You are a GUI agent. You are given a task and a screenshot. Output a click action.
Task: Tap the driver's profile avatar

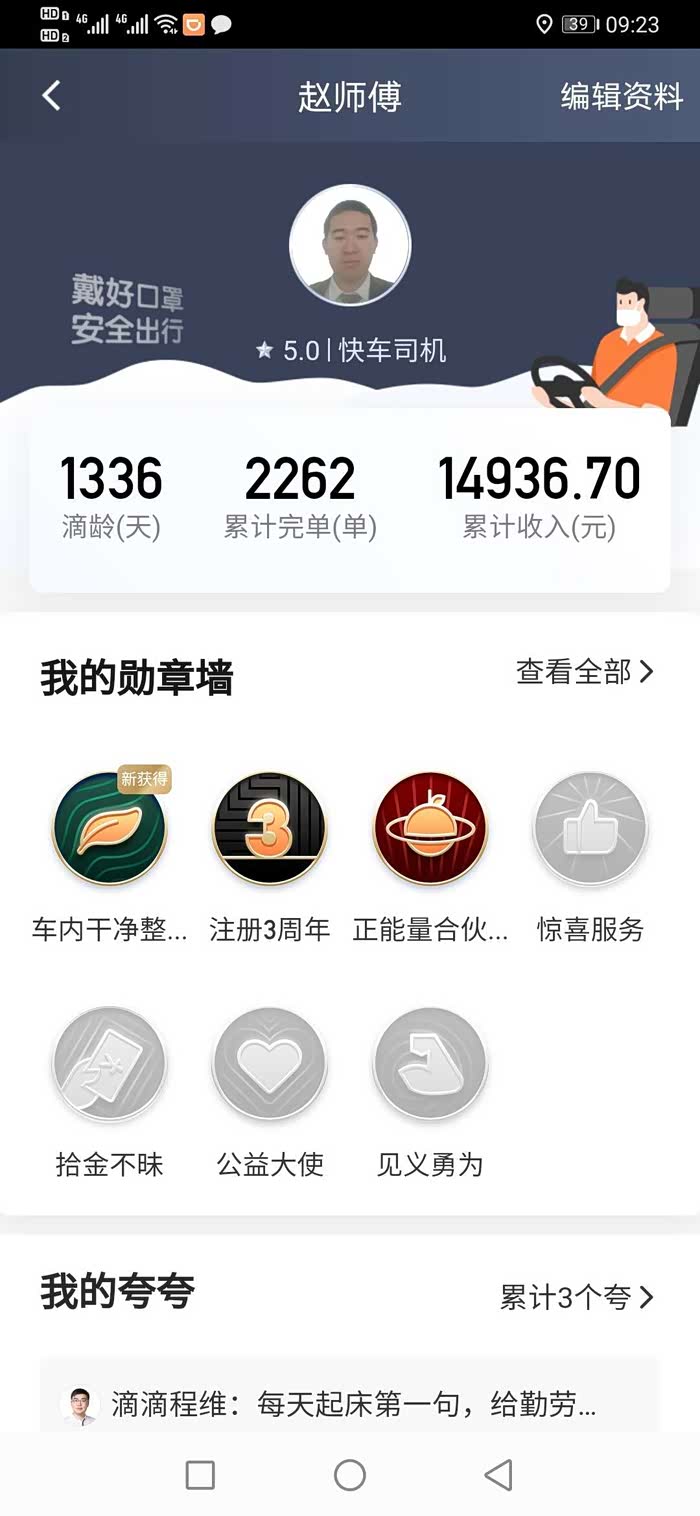point(350,245)
